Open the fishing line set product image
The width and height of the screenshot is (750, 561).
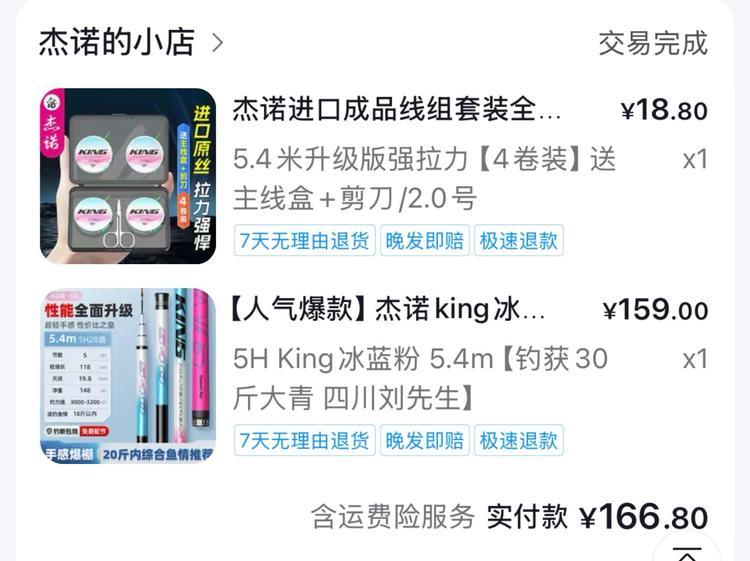[x=127, y=176]
